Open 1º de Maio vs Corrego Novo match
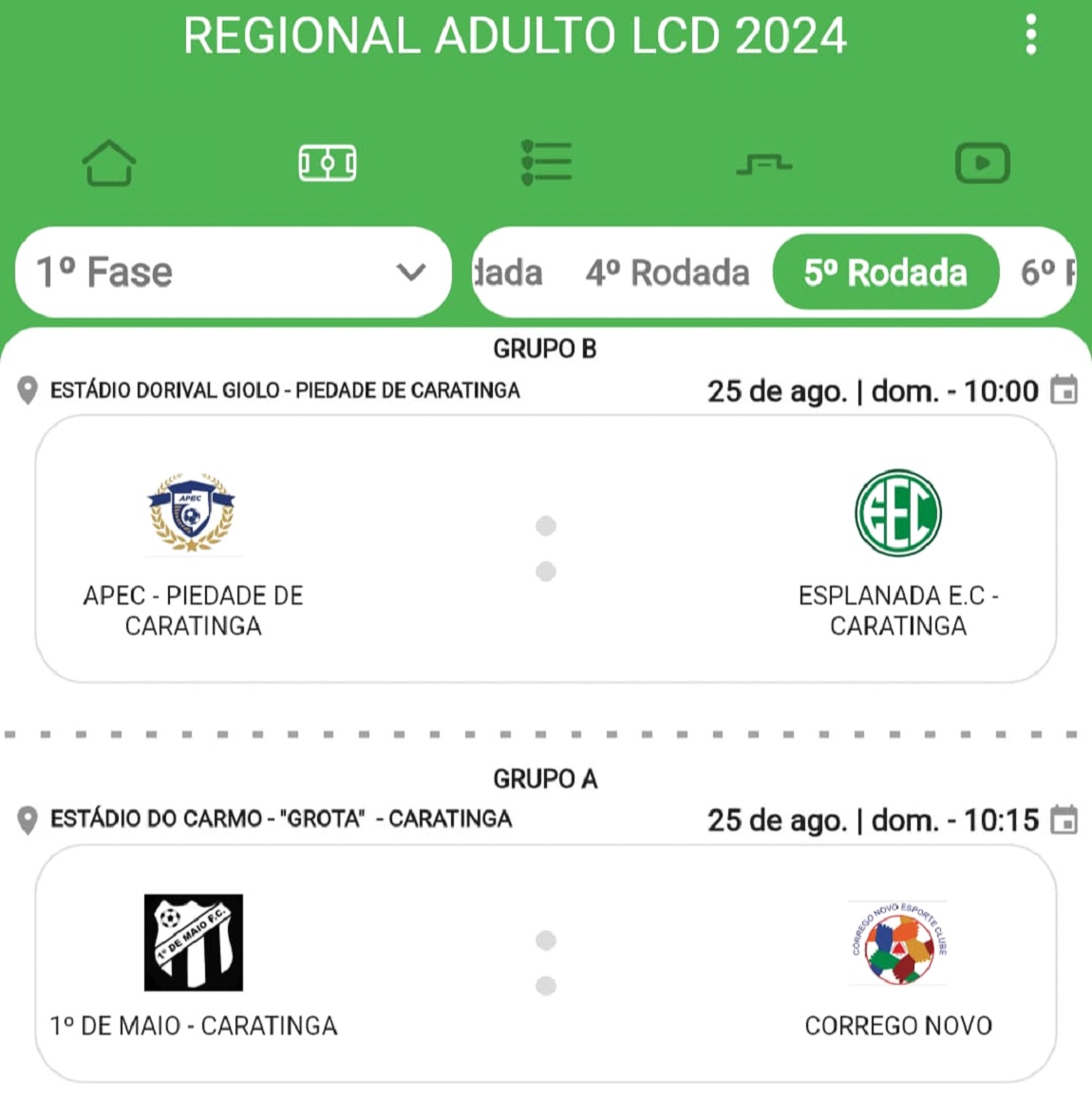 (x=545, y=963)
